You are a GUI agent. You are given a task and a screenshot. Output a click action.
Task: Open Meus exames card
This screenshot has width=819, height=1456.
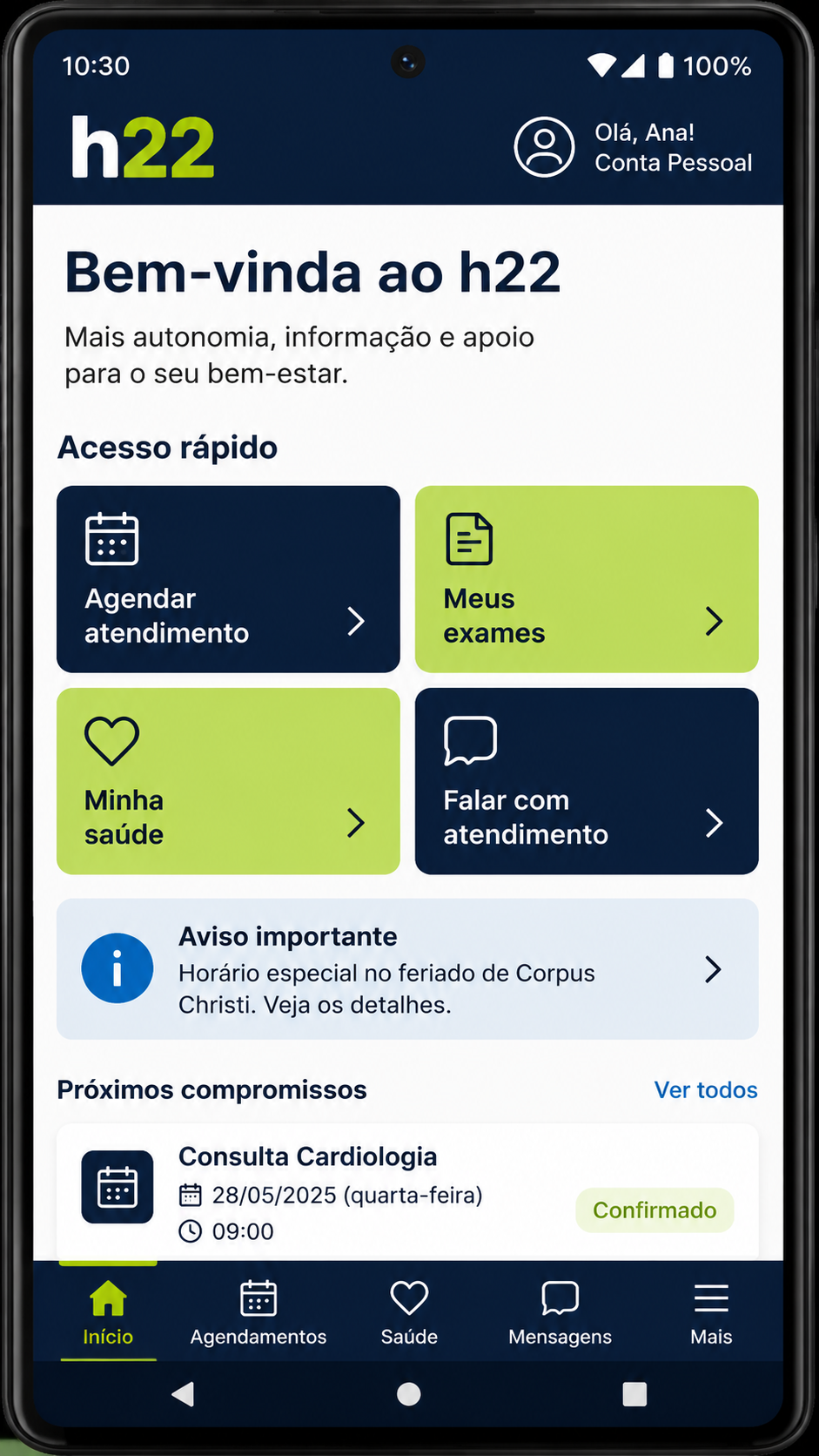[587, 579]
